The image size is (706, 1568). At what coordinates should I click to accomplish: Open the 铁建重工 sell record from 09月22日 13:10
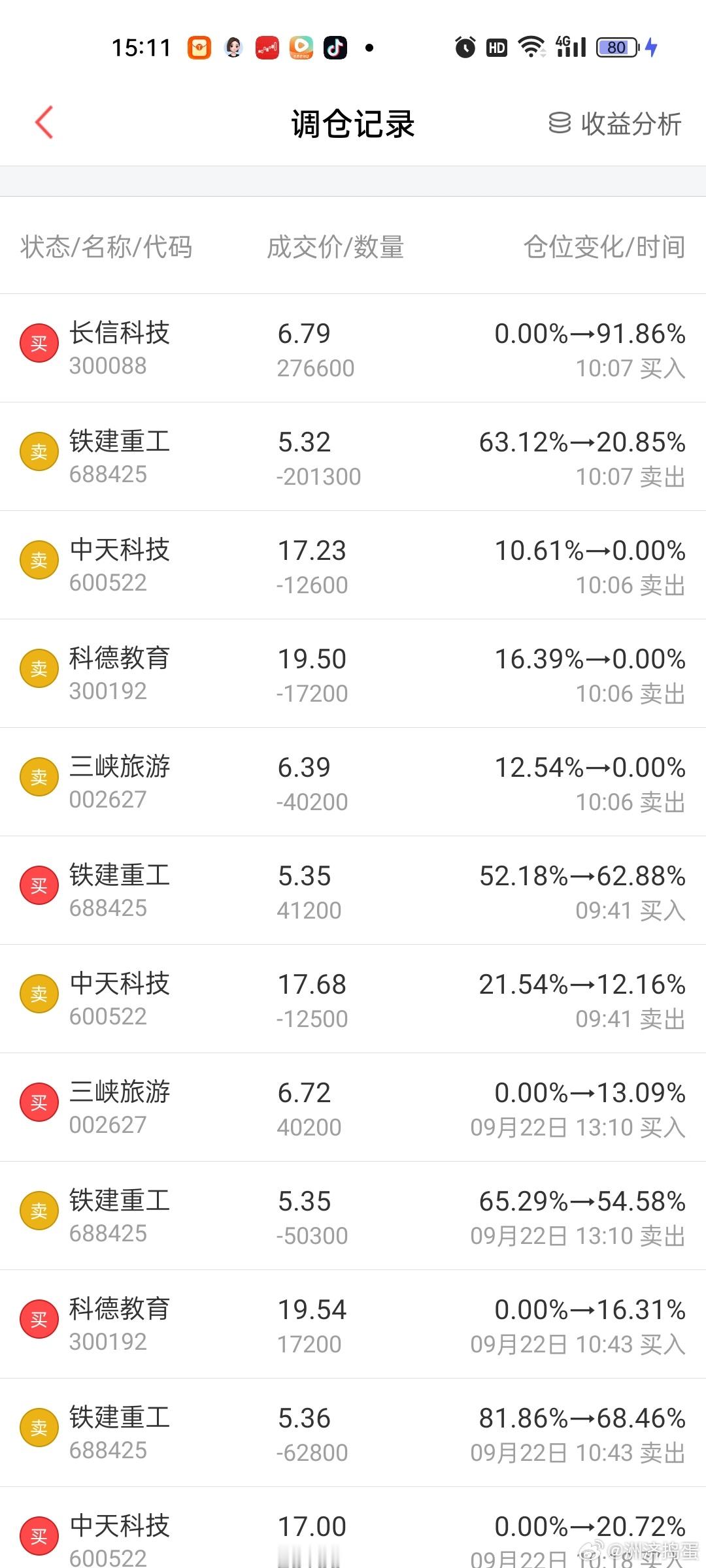click(353, 1216)
